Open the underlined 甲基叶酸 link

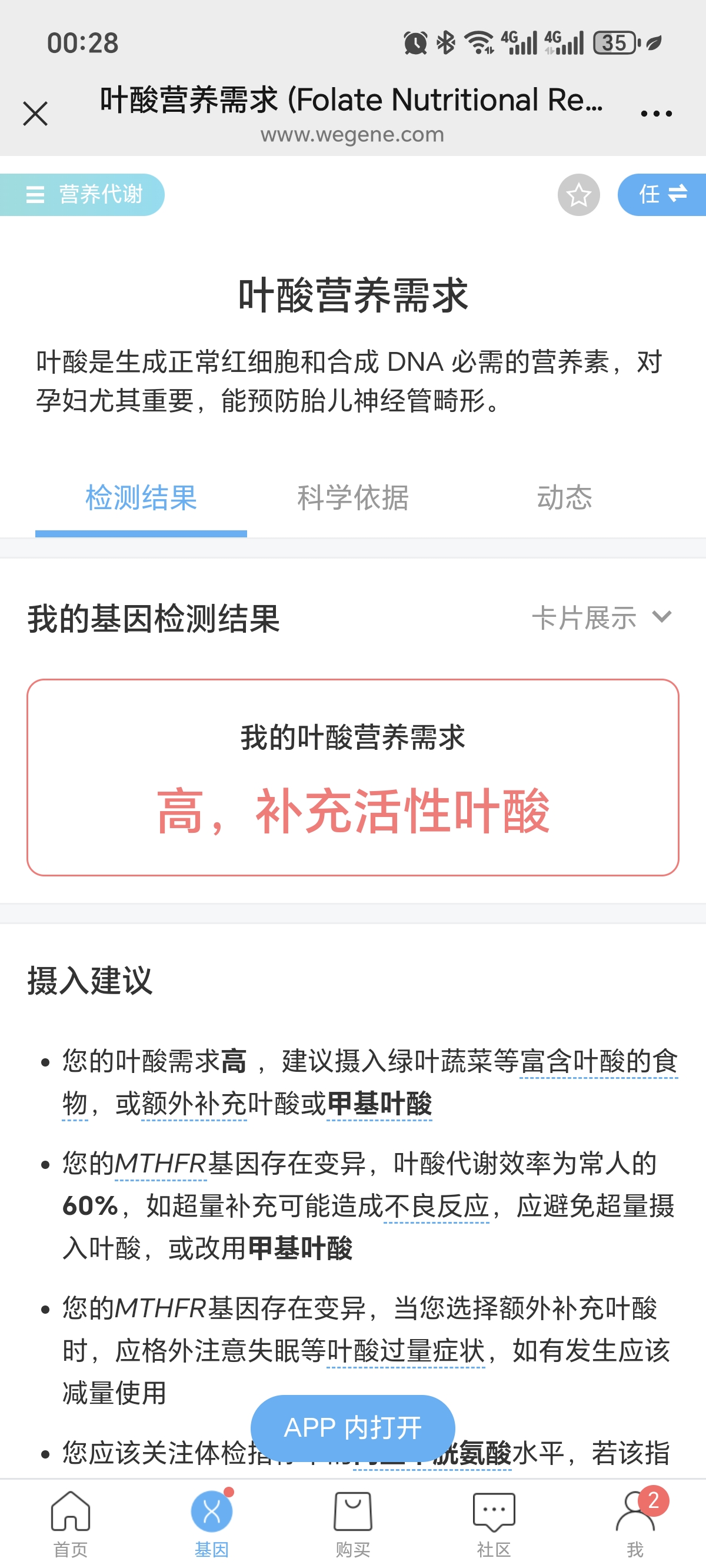click(x=379, y=1104)
